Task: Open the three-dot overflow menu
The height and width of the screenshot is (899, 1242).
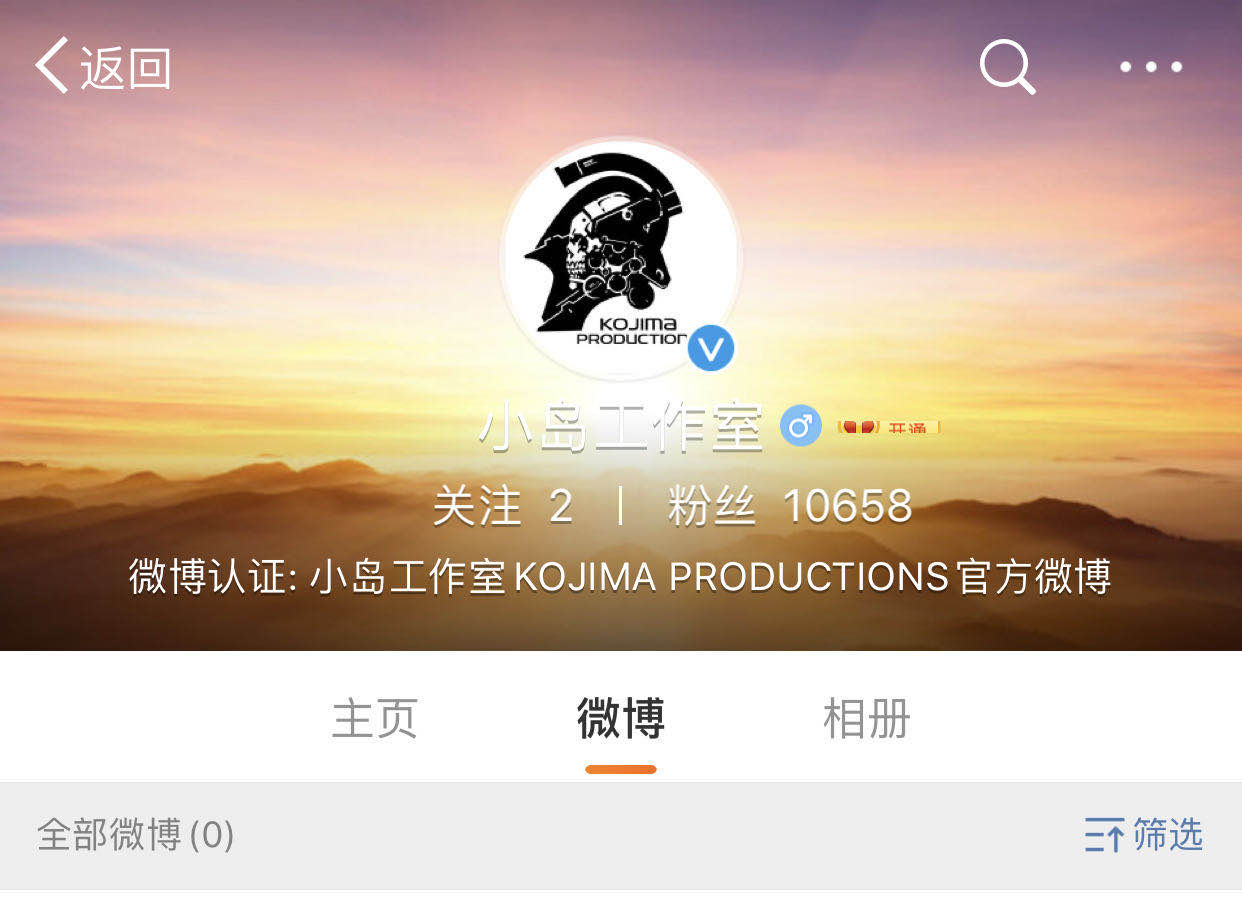Action: (1150, 67)
